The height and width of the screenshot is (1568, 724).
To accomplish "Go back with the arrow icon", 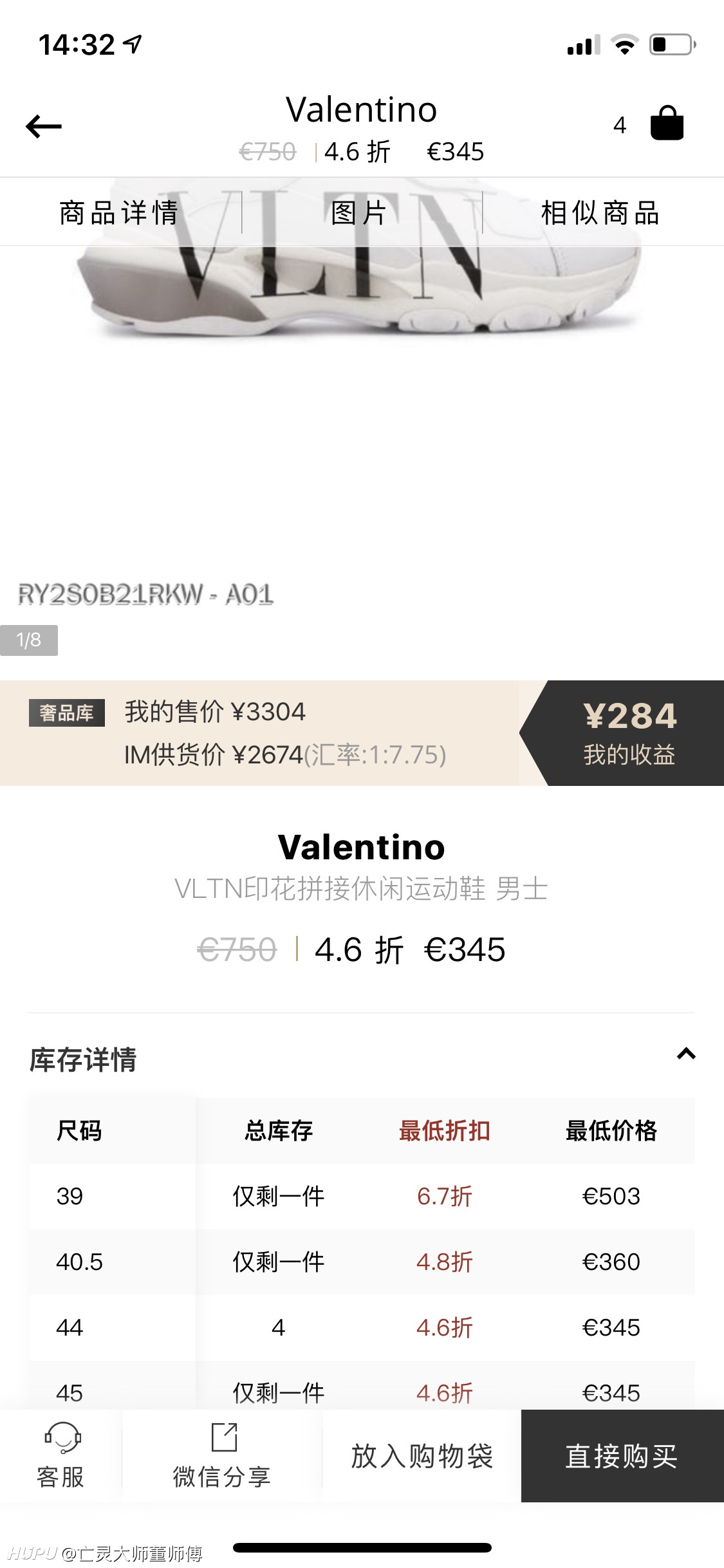I will [44, 126].
